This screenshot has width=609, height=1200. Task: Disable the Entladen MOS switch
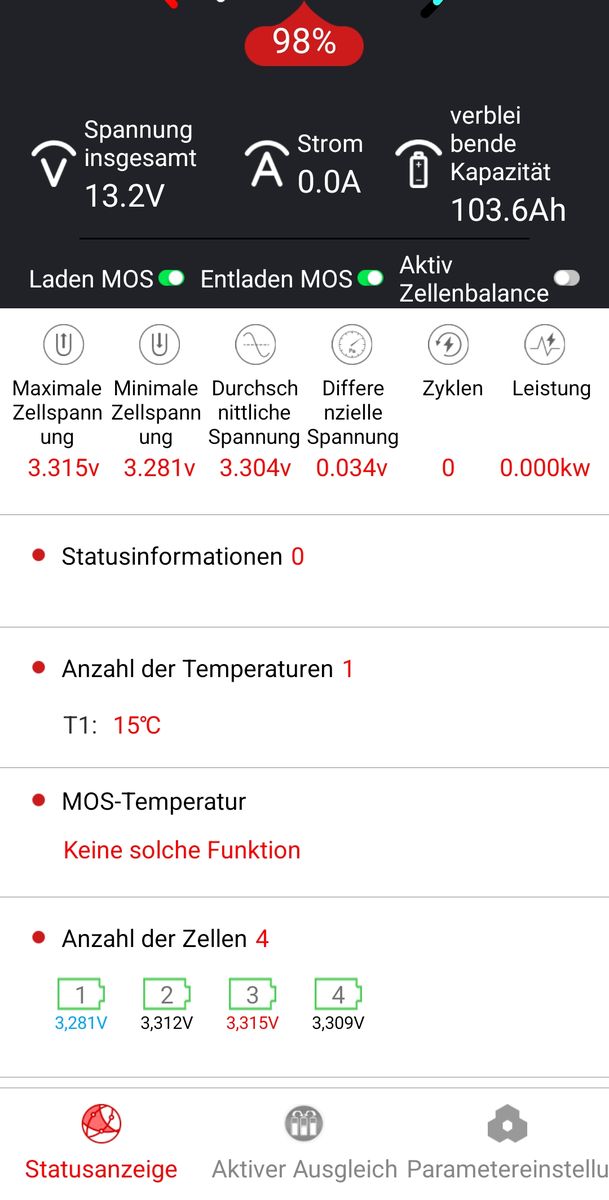pyautogui.click(x=370, y=279)
